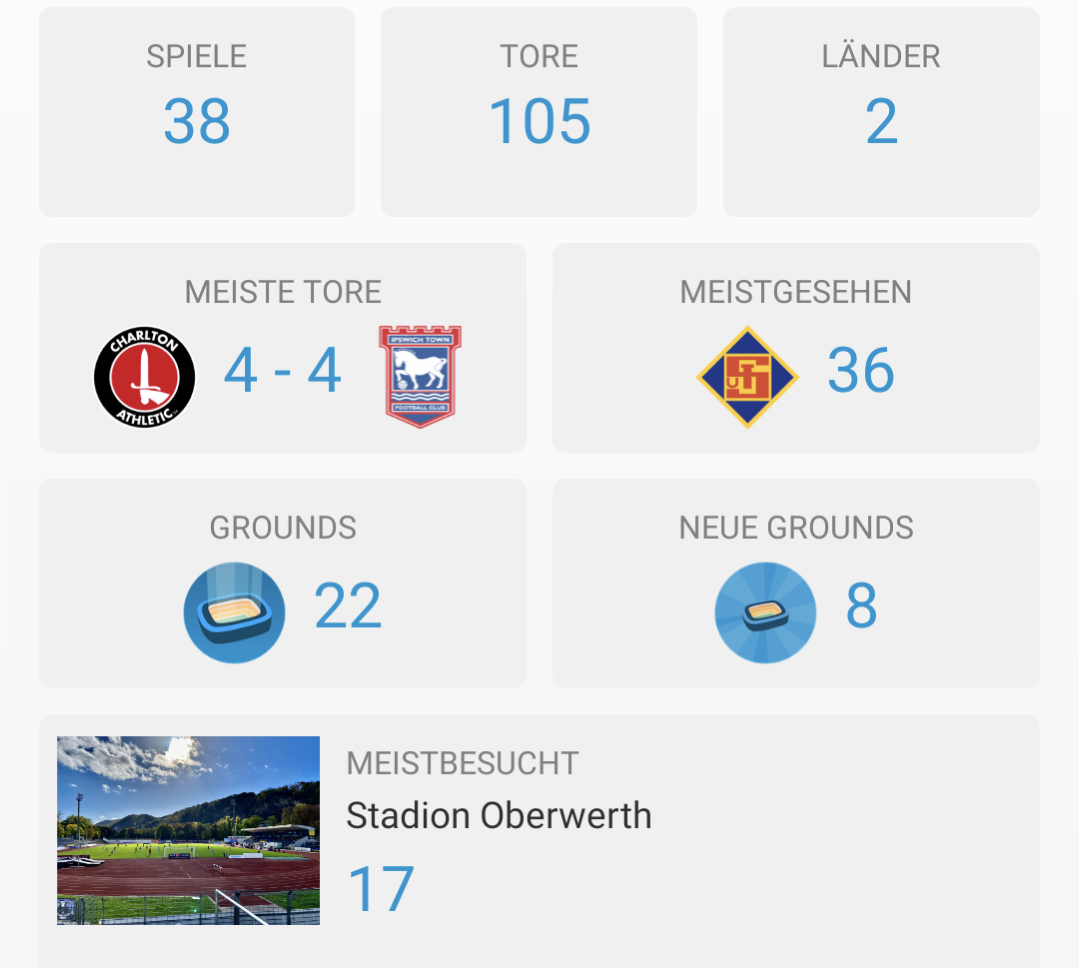Open Meistbesucht Stadion Oberwerth card

(539, 830)
